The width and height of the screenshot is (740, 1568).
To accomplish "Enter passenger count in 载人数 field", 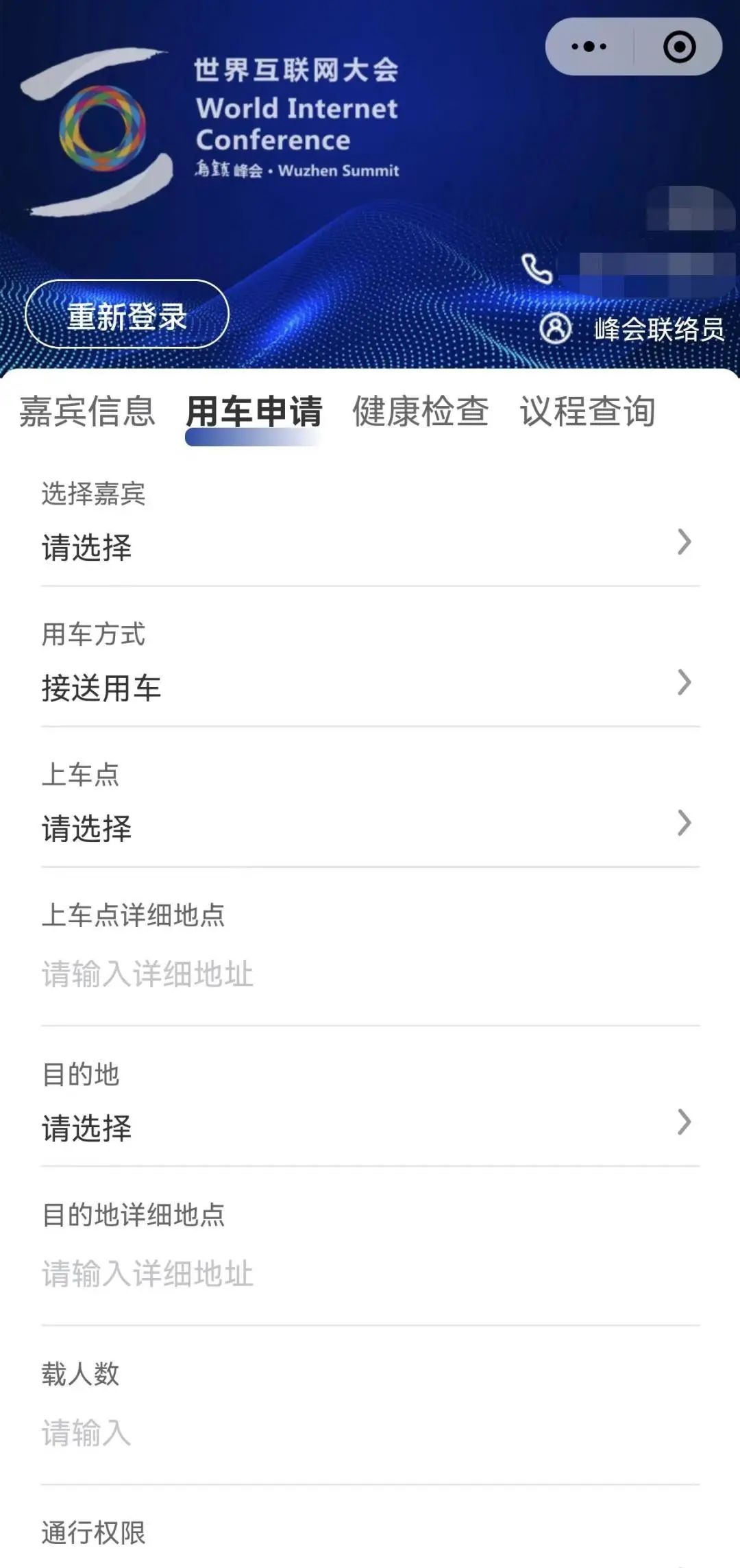I will point(370,1433).
